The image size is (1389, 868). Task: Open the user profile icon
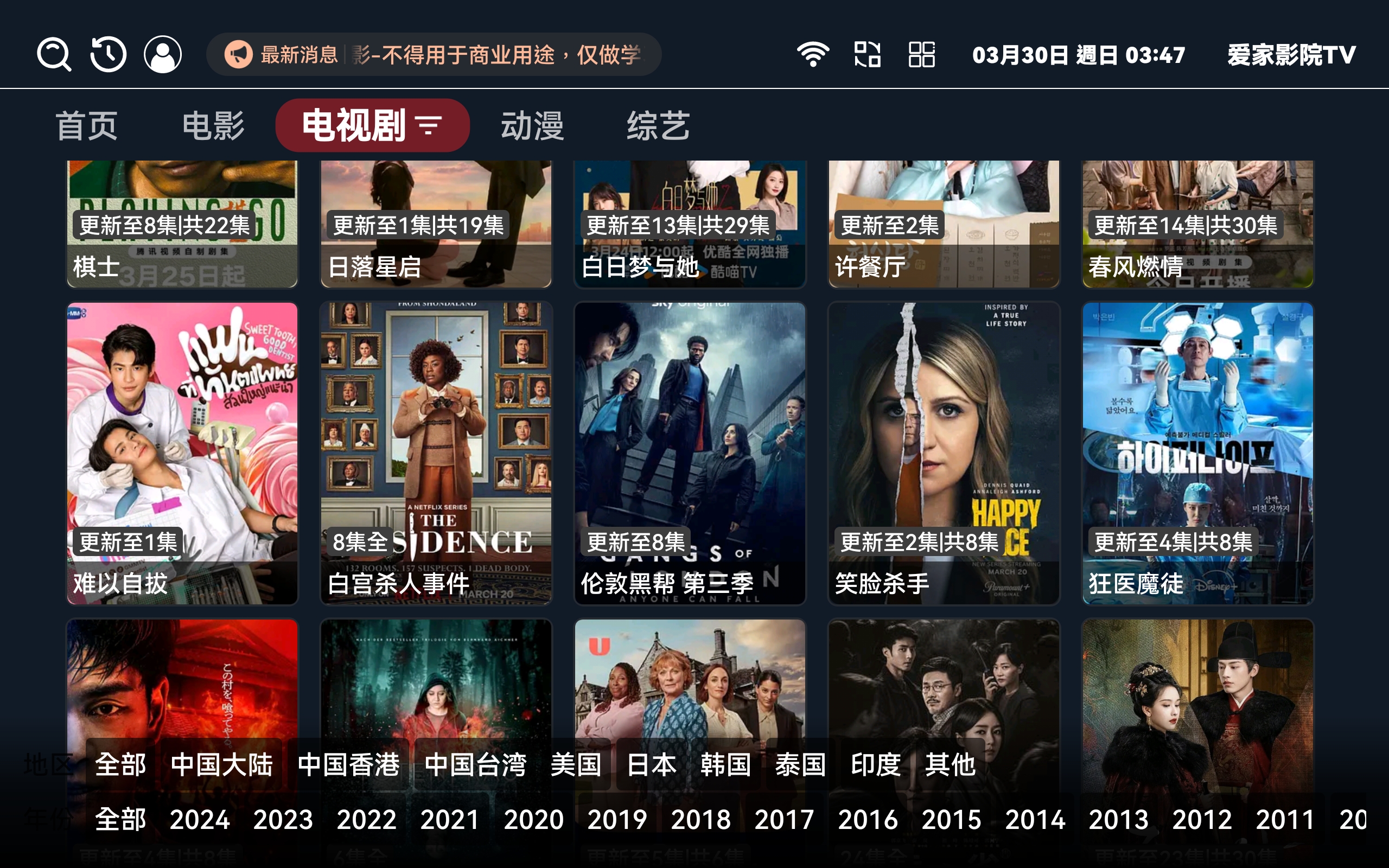click(163, 55)
